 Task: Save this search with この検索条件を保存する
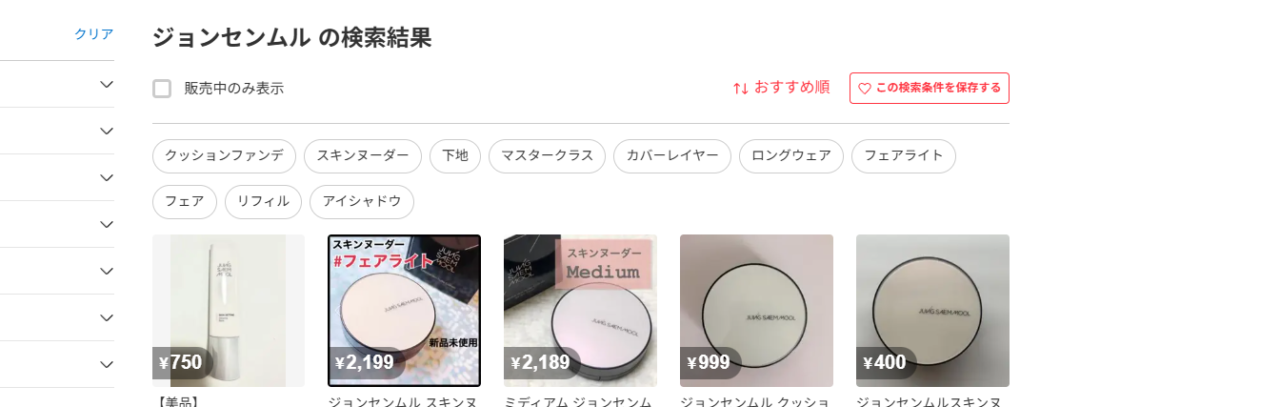tap(929, 88)
